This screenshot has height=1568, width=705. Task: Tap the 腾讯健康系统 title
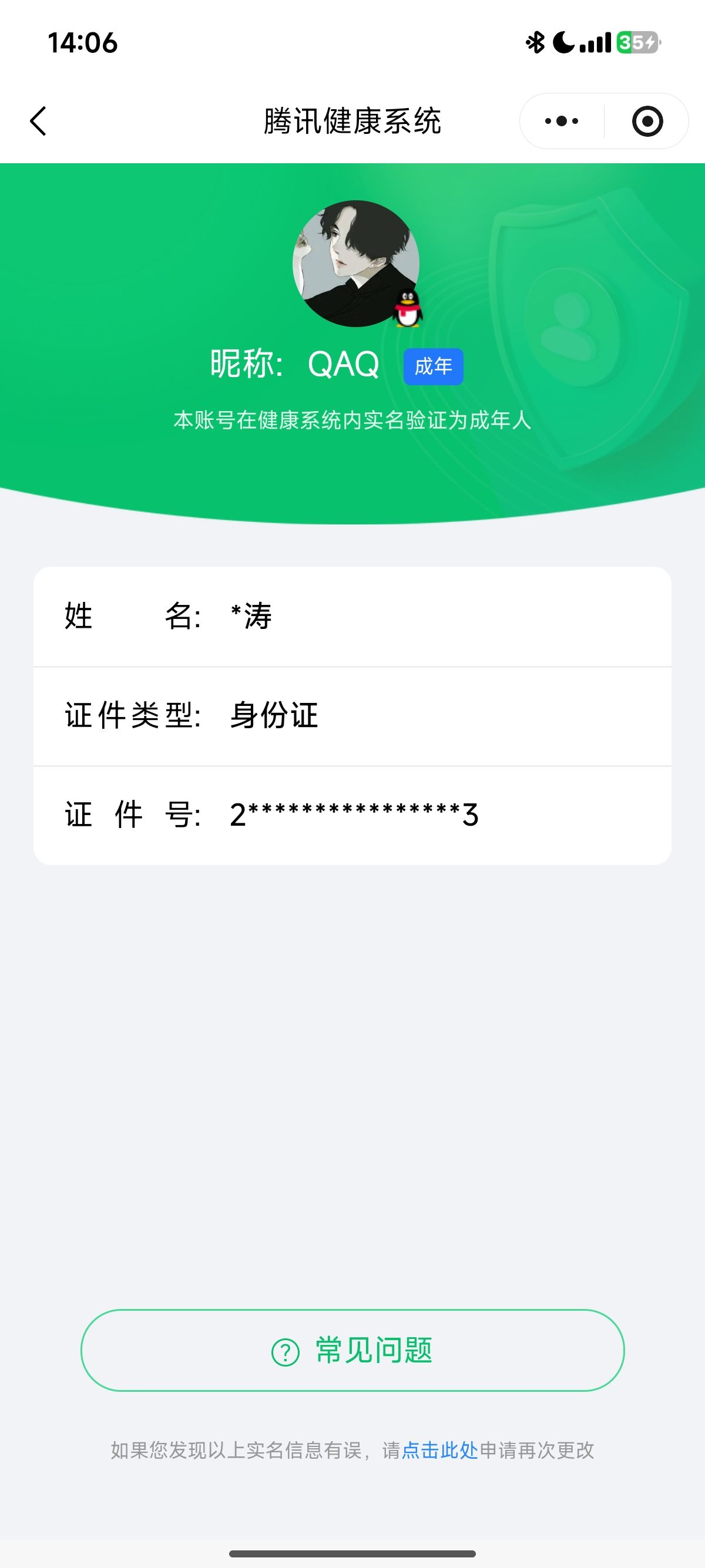[352, 120]
